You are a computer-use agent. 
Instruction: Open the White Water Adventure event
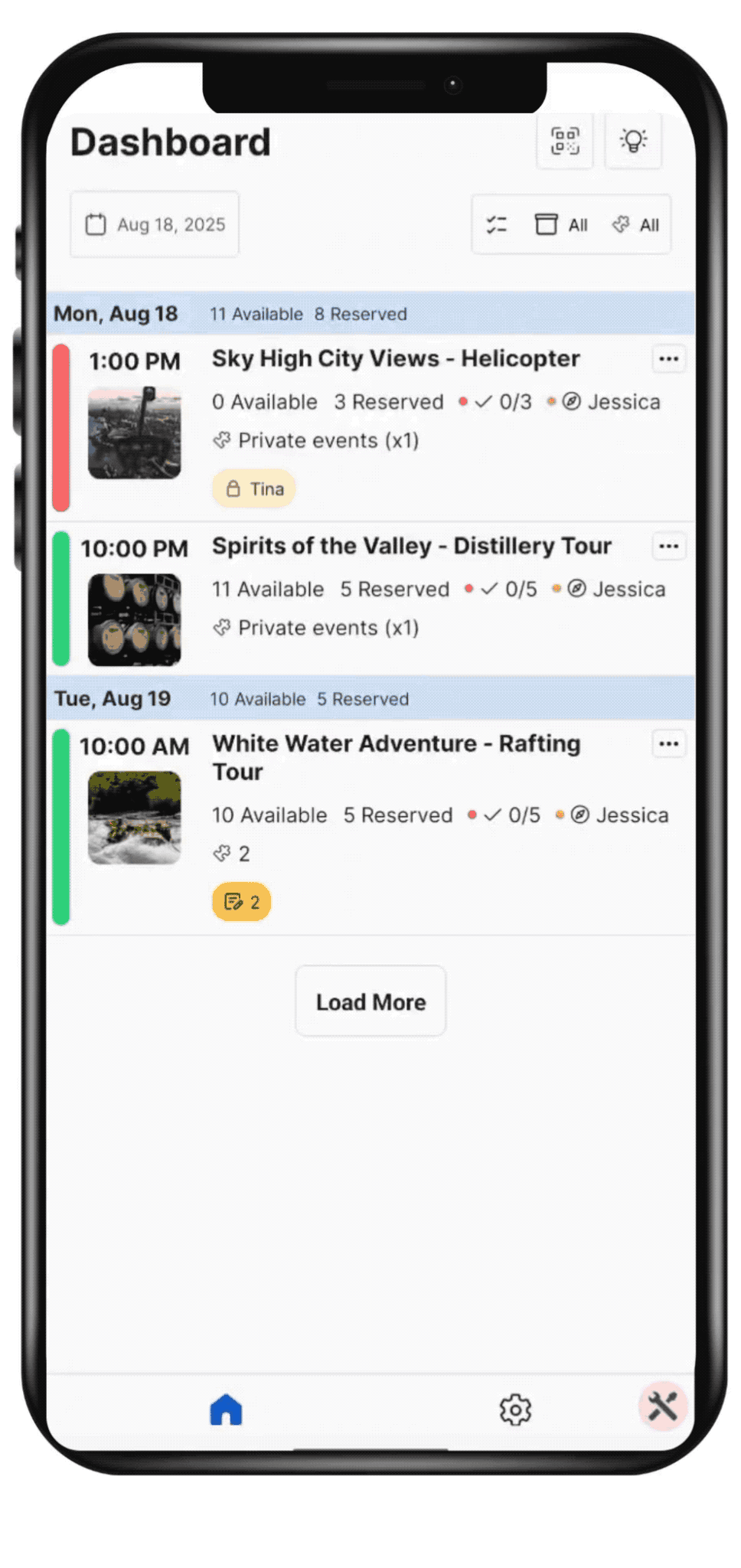point(396,756)
